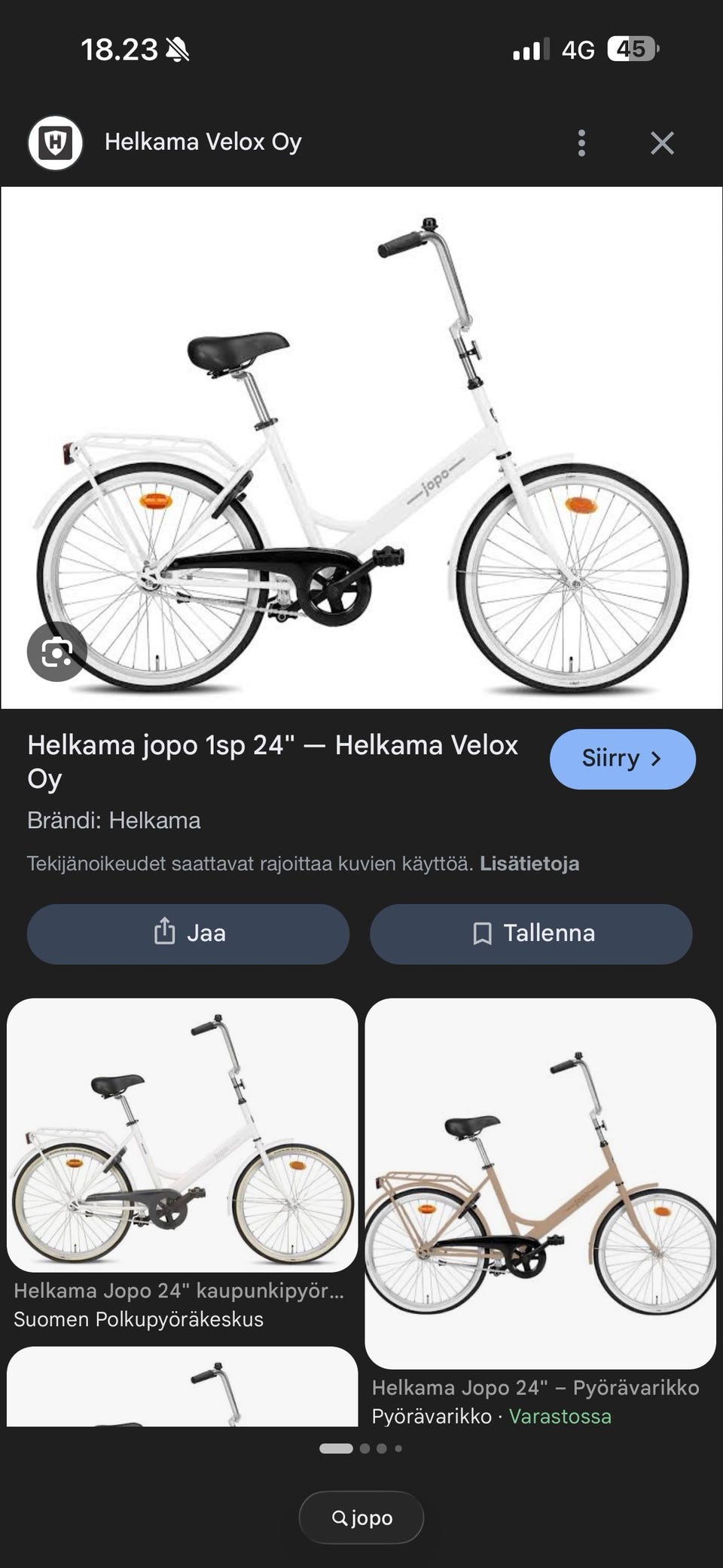Click the magnifier icon in jopo chip
The height and width of the screenshot is (1568, 723).
point(341,1518)
